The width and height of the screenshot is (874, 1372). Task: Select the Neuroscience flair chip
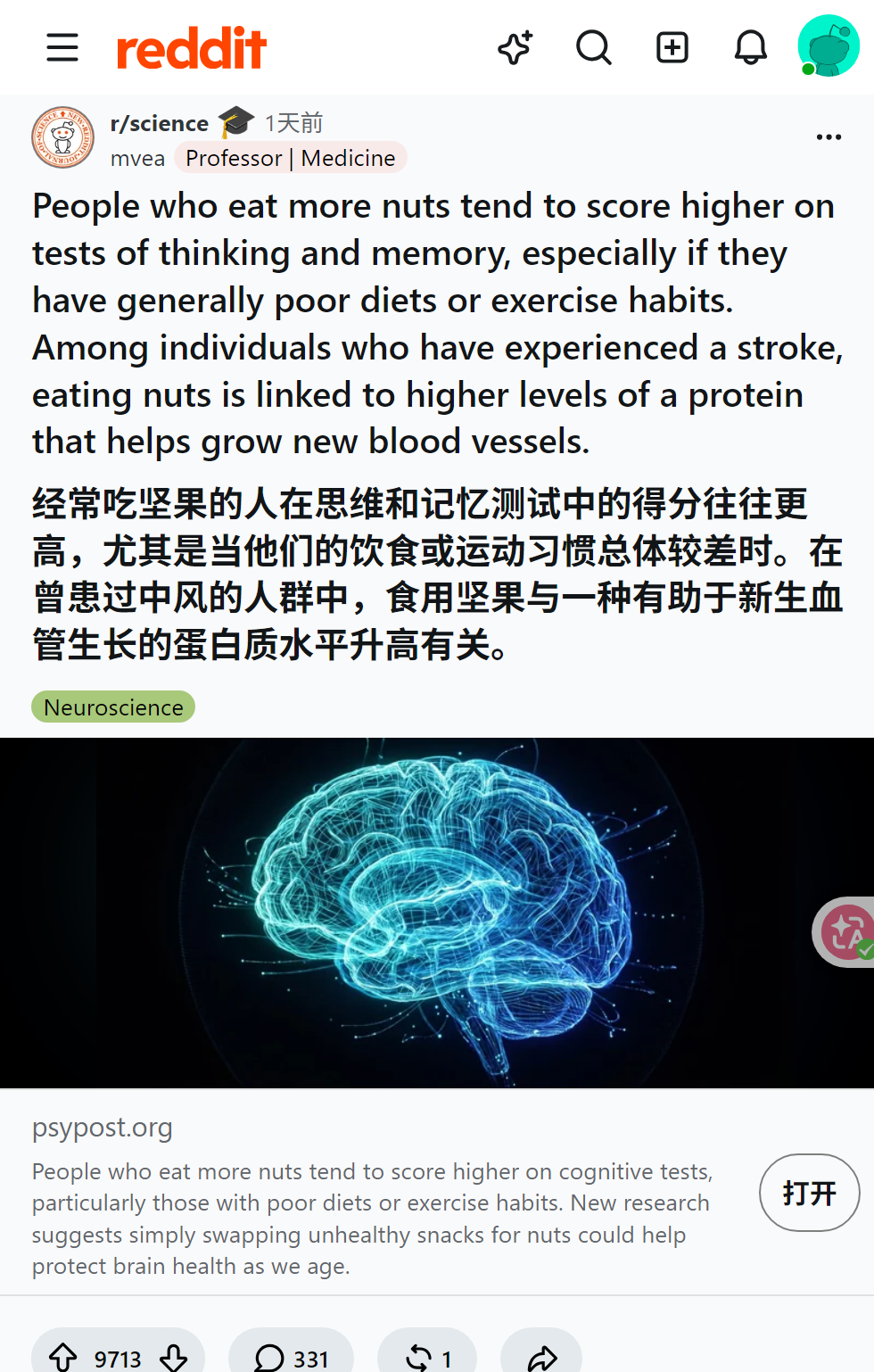(x=113, y=707)
